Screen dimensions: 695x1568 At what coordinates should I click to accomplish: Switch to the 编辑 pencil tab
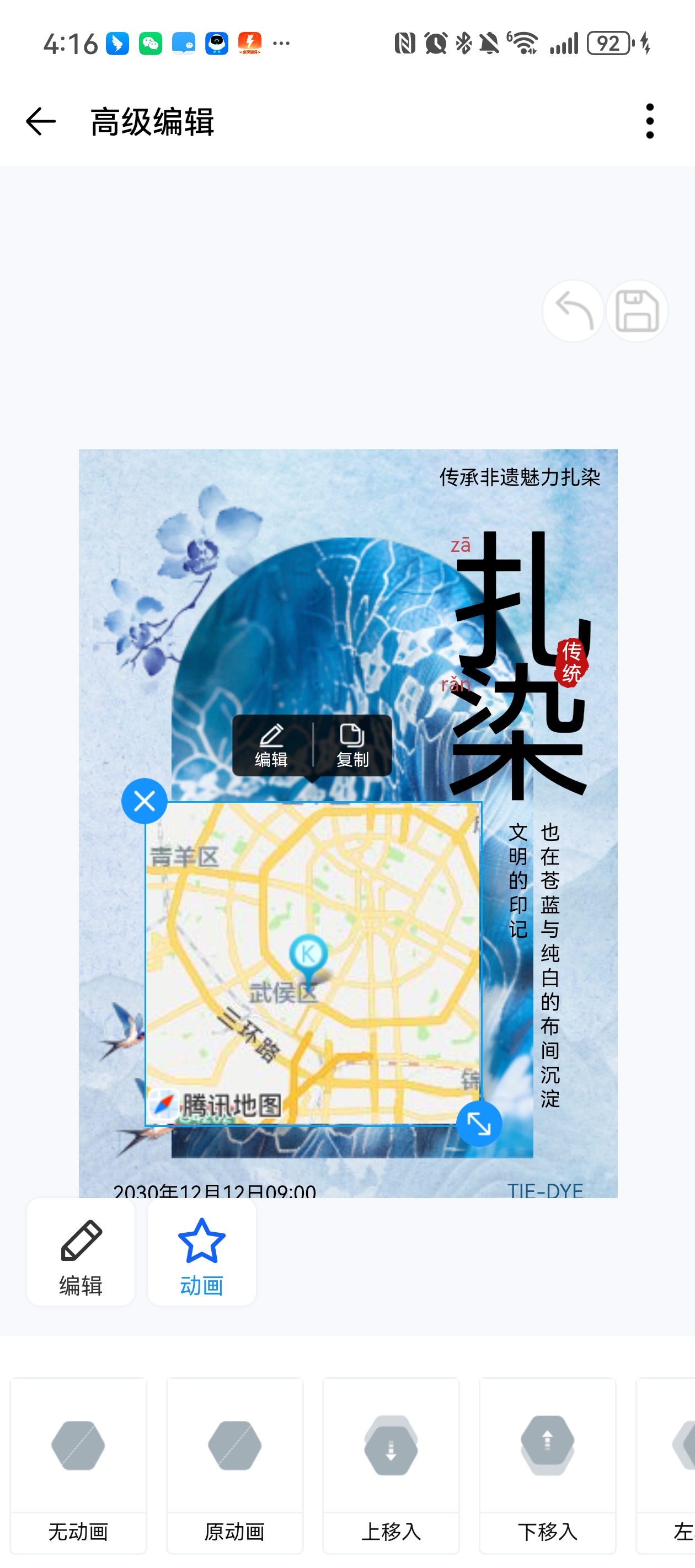[81, 1252]
